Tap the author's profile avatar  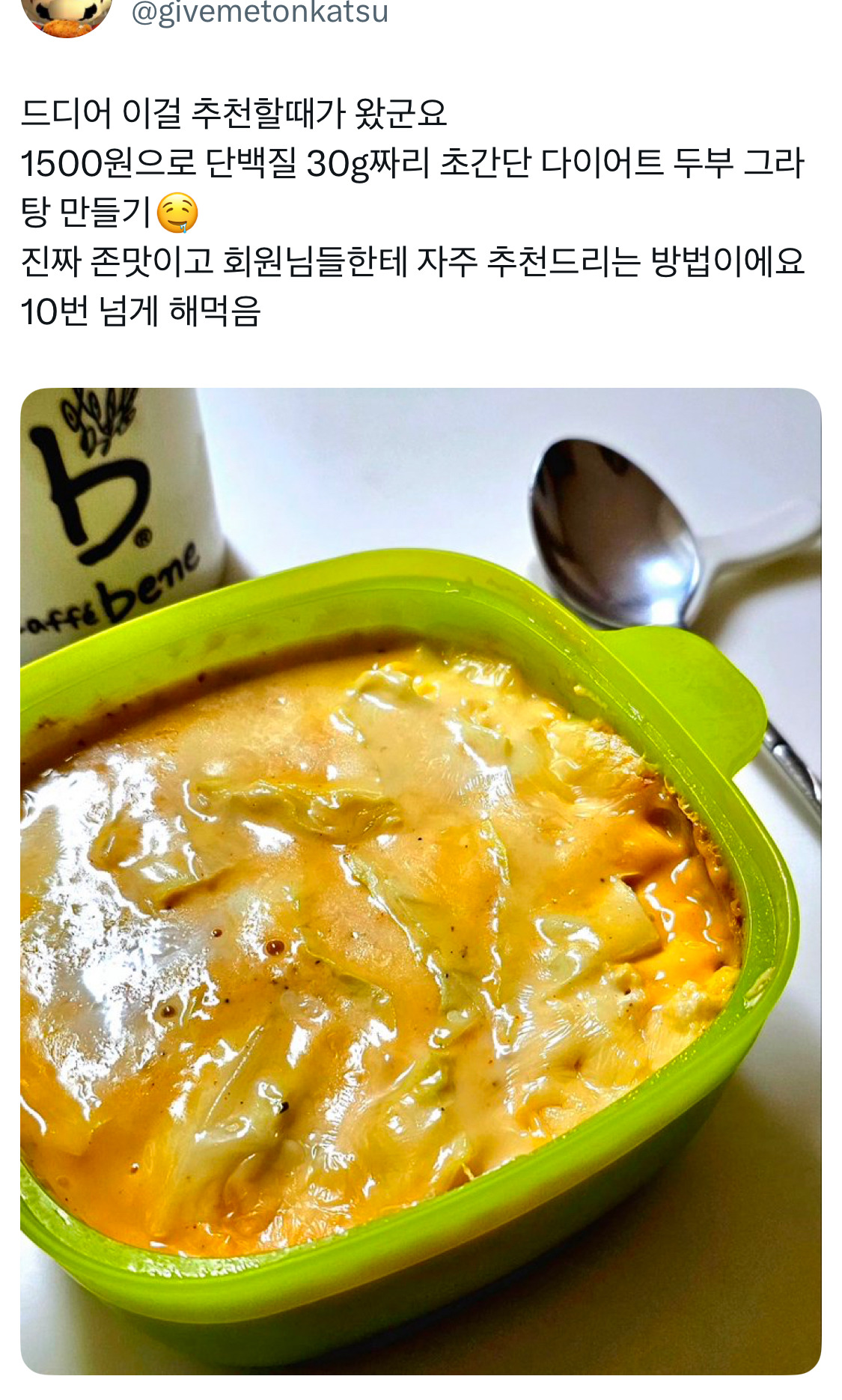coord(66,16)
